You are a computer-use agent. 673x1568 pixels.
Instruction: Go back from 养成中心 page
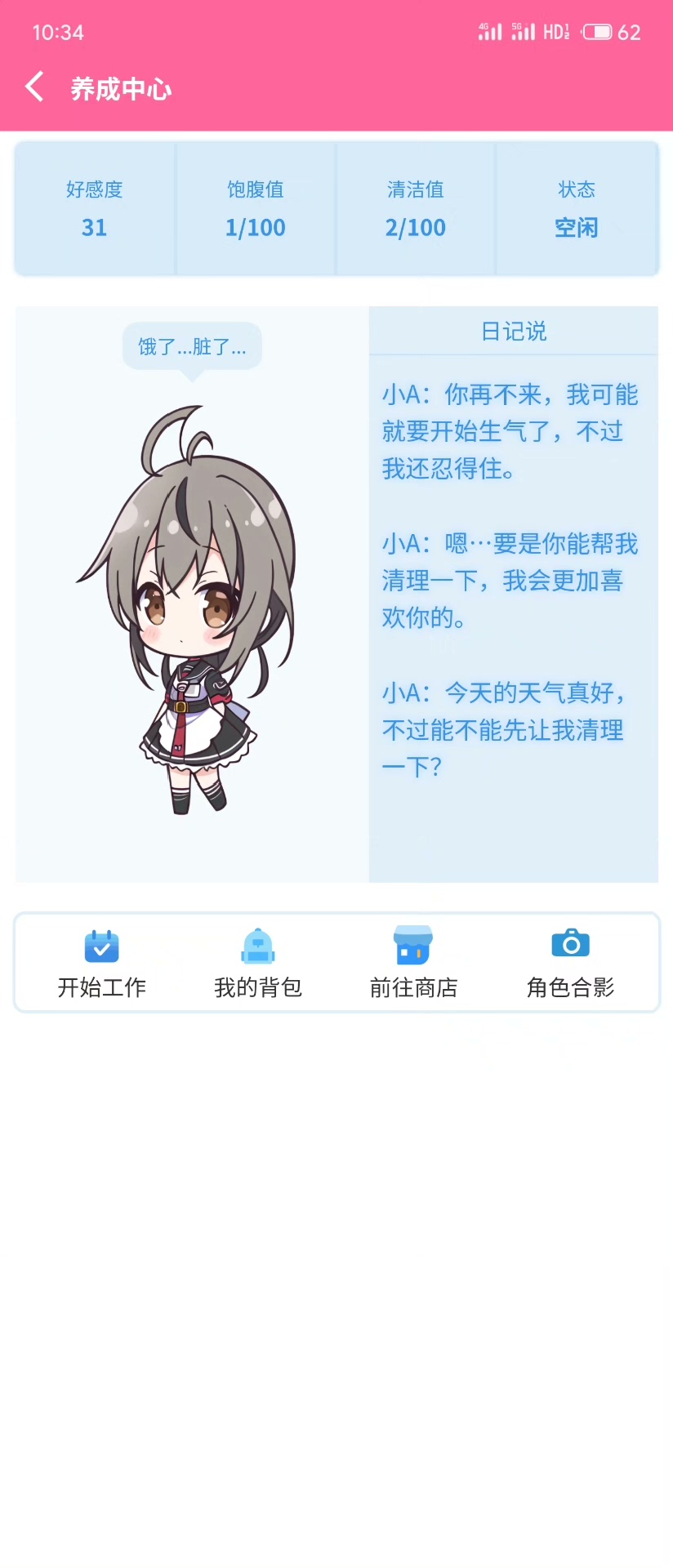(x=34, y=87)
